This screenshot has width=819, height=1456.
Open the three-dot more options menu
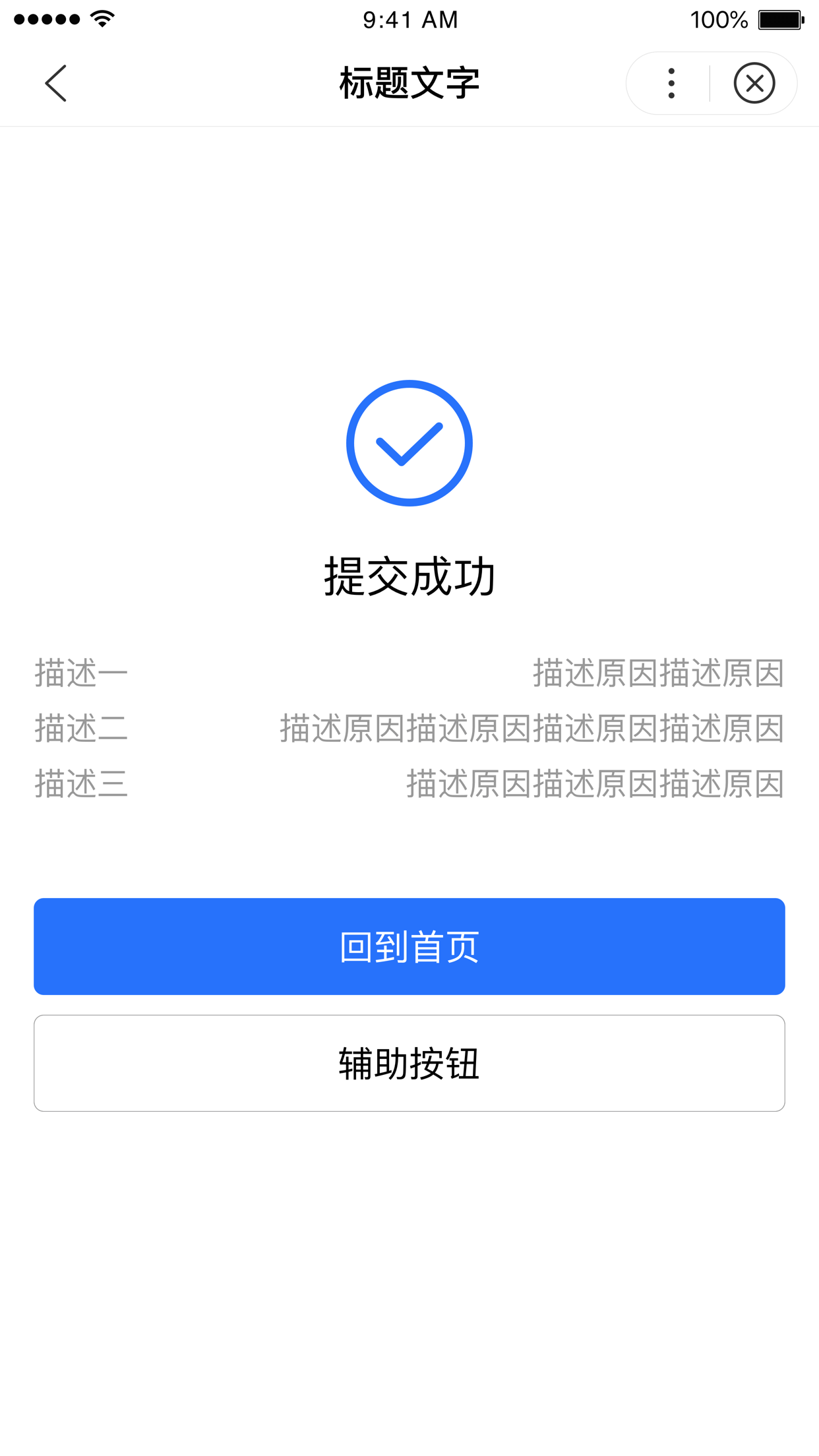(x=671, y=83)
